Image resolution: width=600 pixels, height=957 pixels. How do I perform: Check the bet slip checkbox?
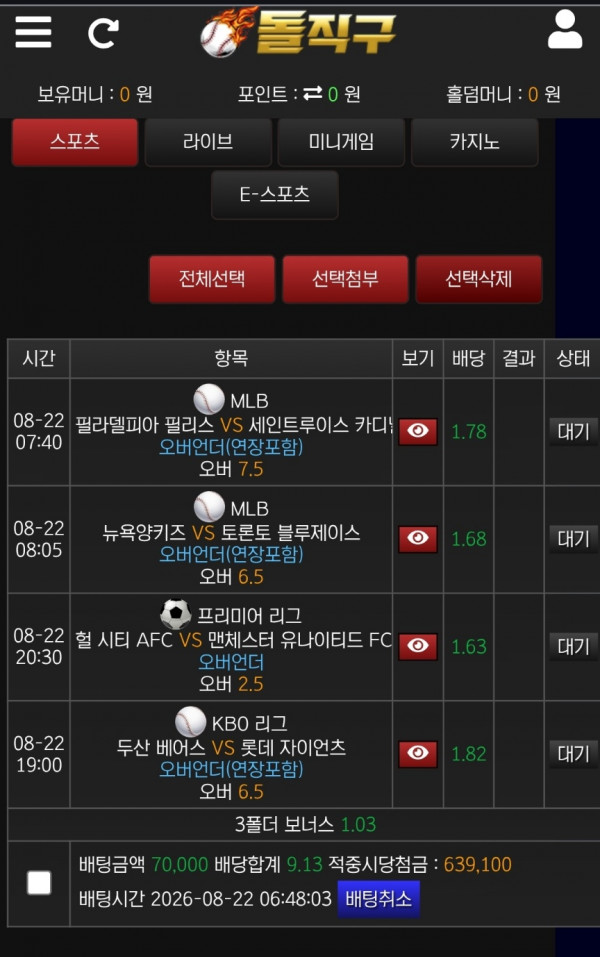tap(39, 883)
